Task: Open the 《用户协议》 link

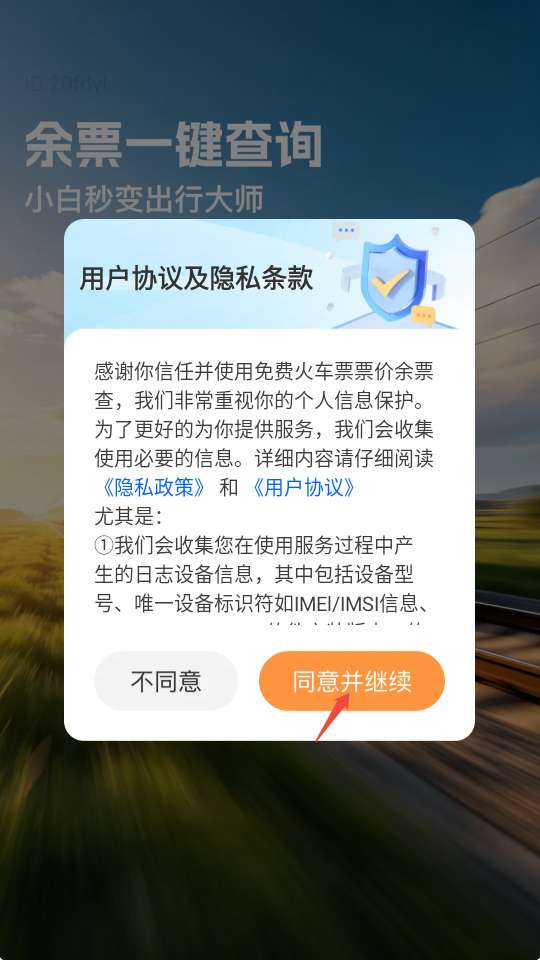Action: click(x=302, y=487)
